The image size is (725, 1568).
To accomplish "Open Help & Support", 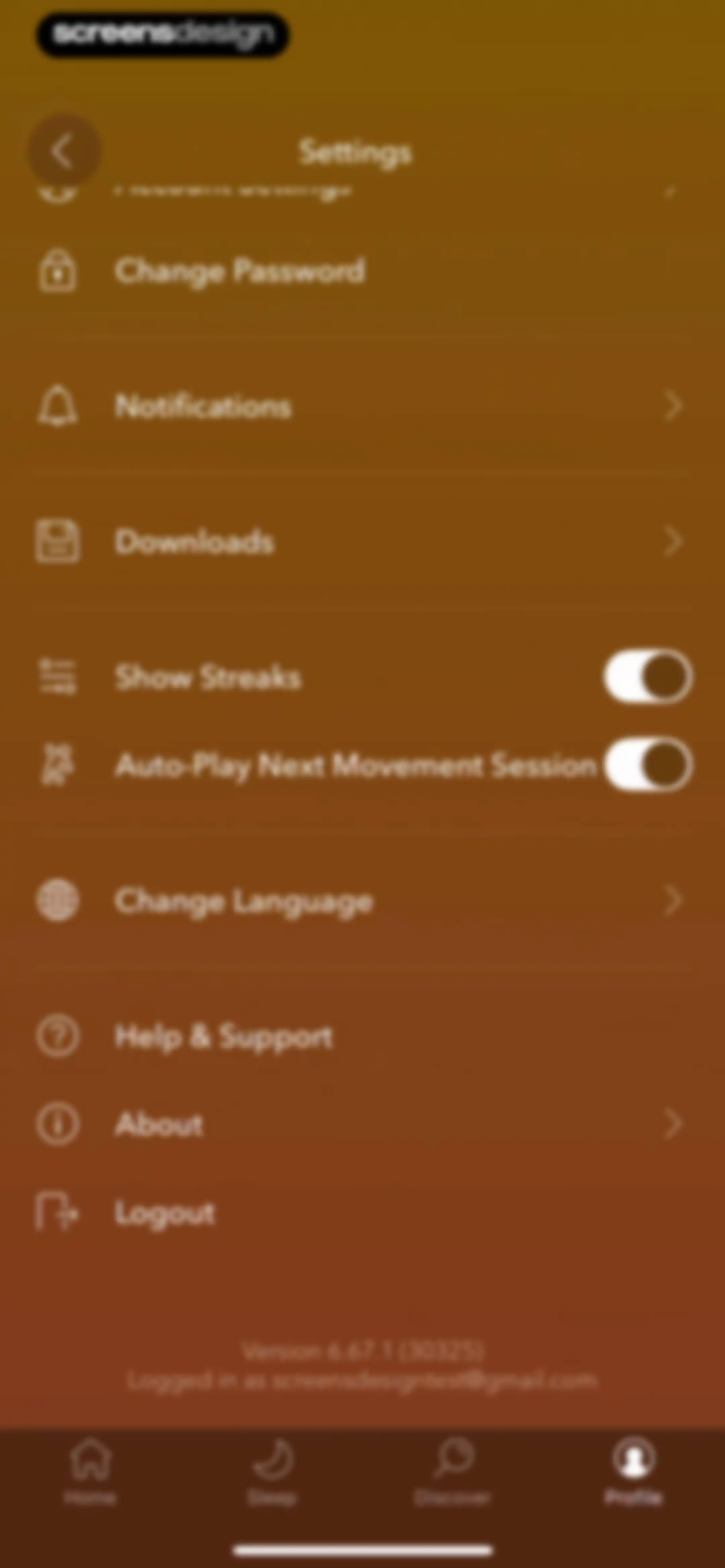I will tap(362, 1035).
